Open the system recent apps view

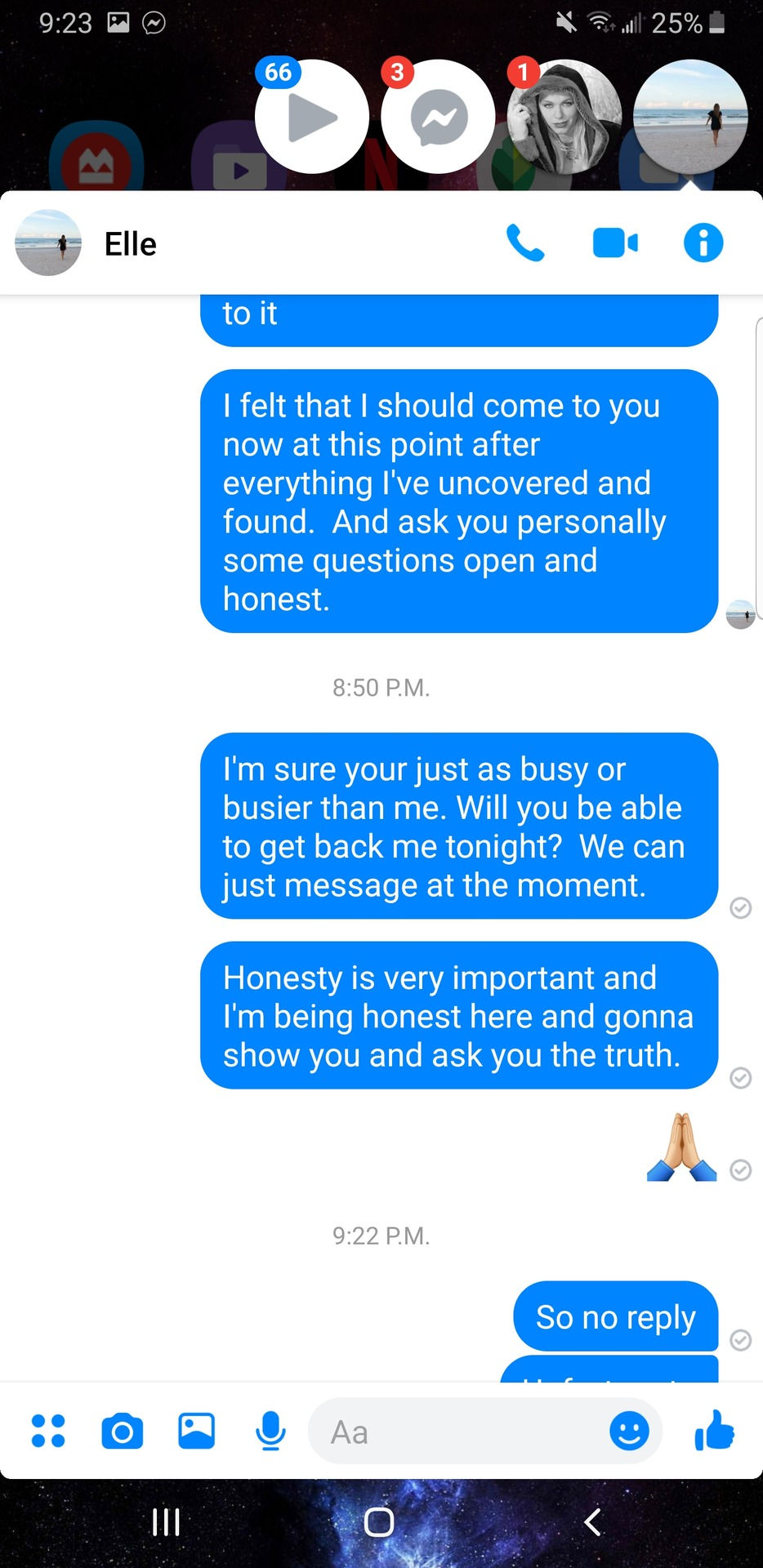tap(167, 1522)
